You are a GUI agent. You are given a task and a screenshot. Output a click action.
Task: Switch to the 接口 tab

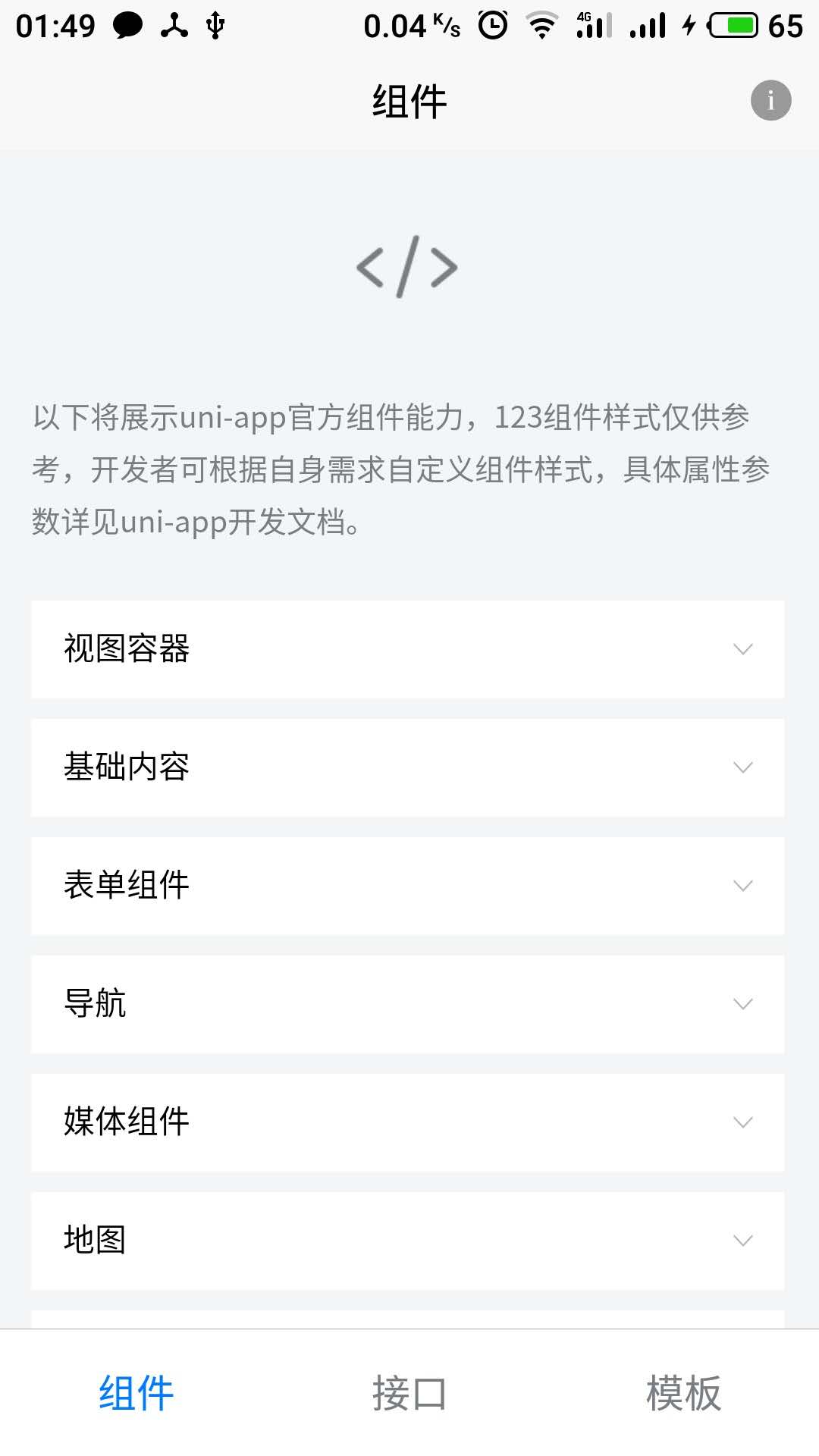pos(409,1393)
